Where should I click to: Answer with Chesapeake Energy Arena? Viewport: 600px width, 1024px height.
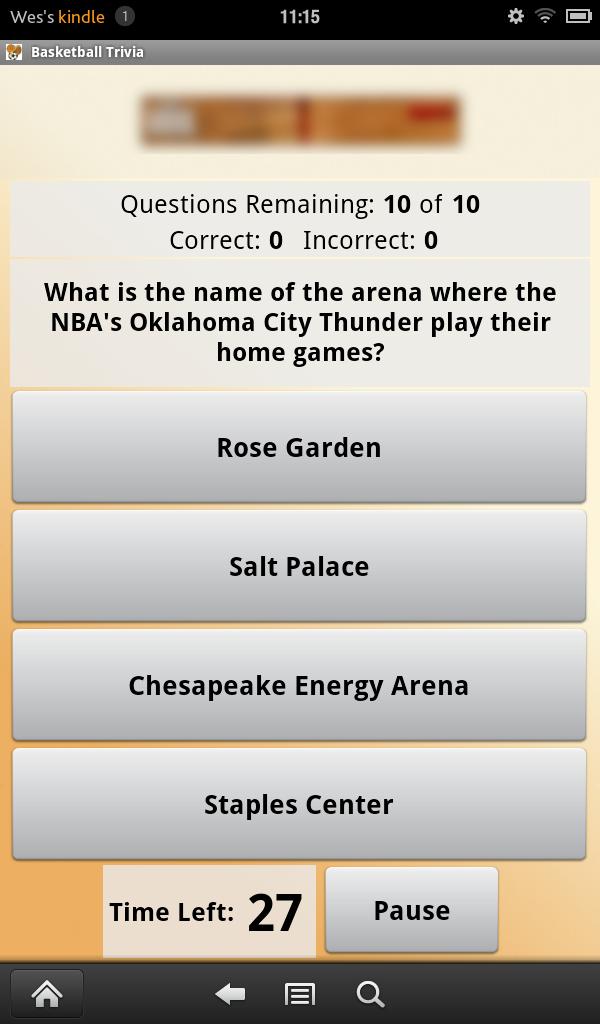pos(298,685)
